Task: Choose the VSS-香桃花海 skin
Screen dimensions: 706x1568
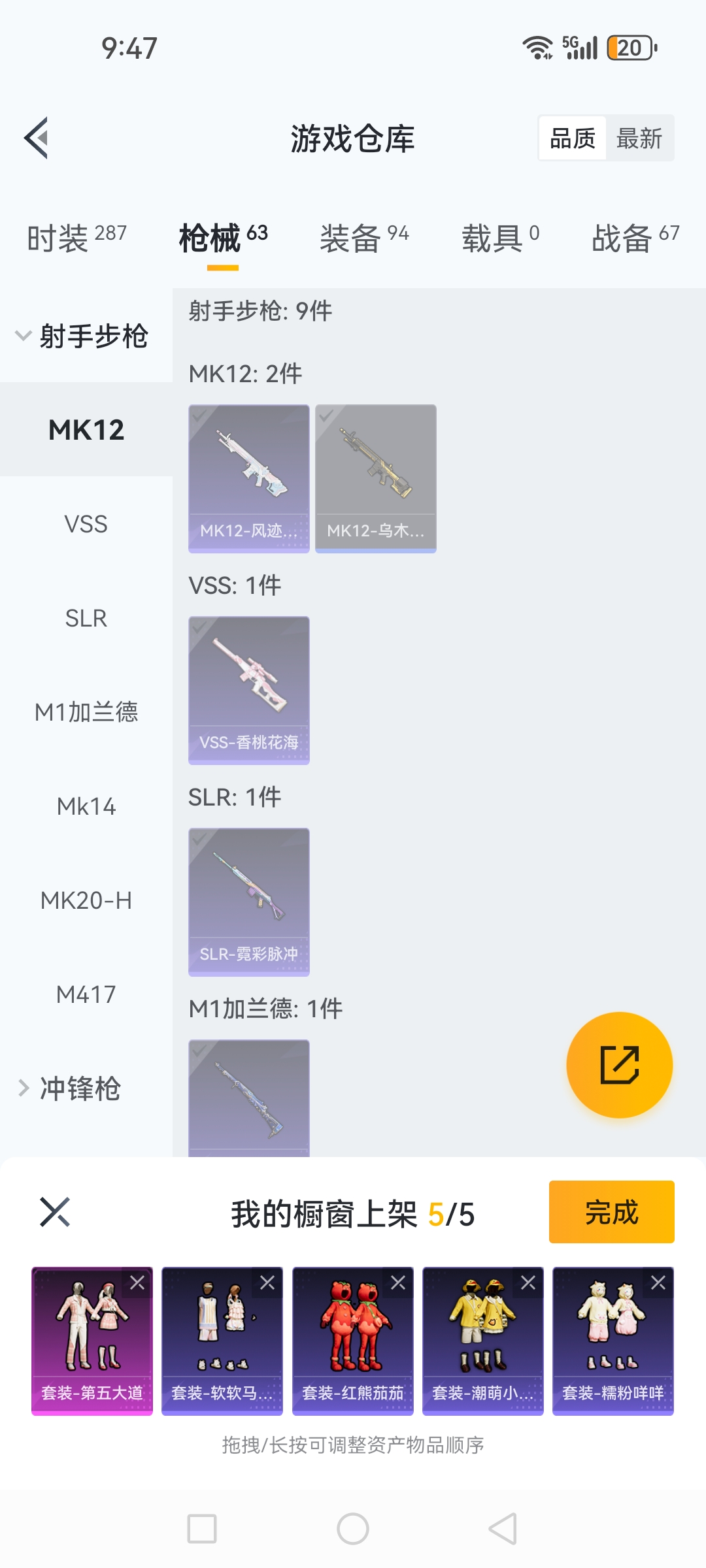Action: pos(249,690)
